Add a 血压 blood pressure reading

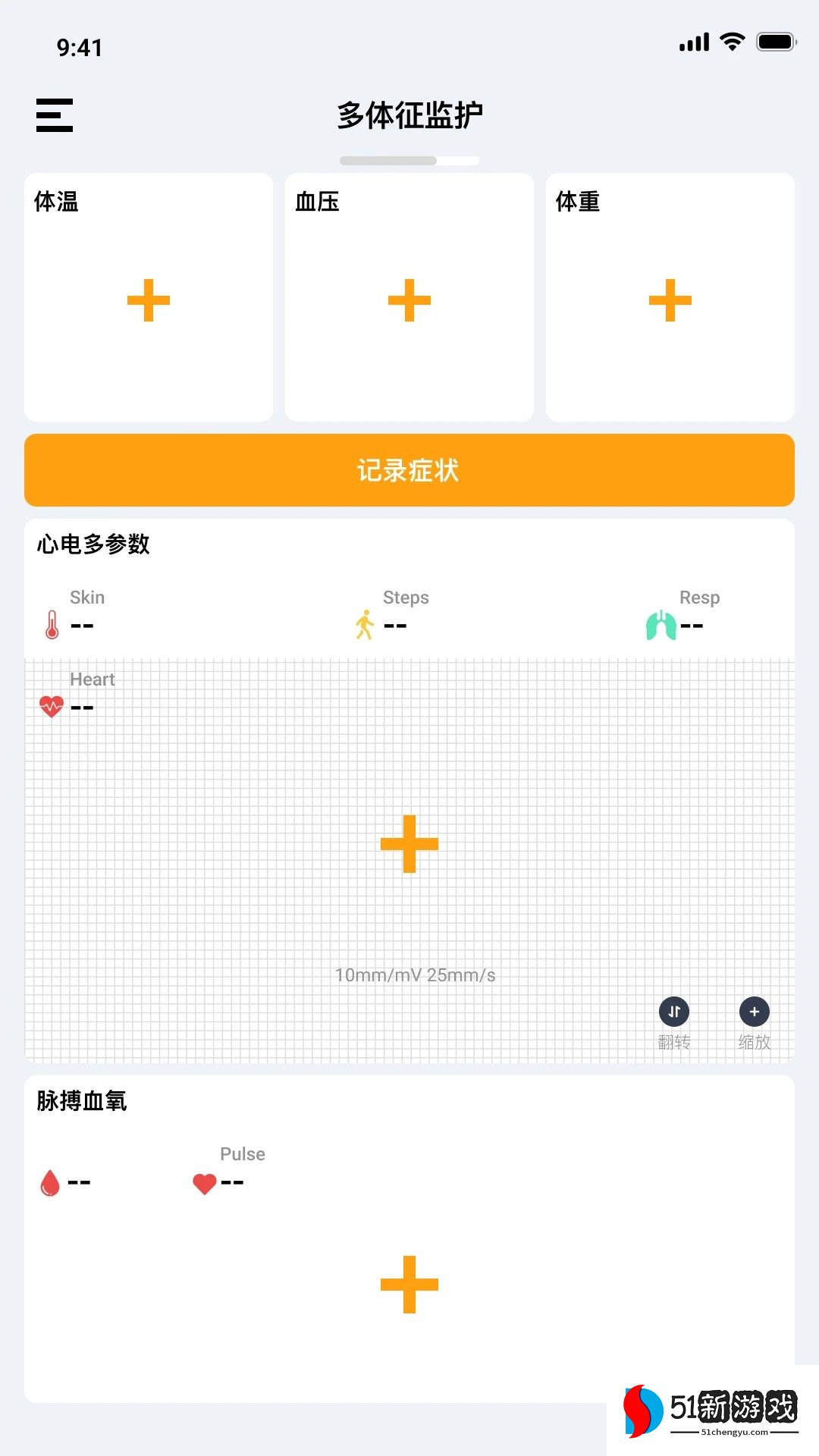click(409, 300)
